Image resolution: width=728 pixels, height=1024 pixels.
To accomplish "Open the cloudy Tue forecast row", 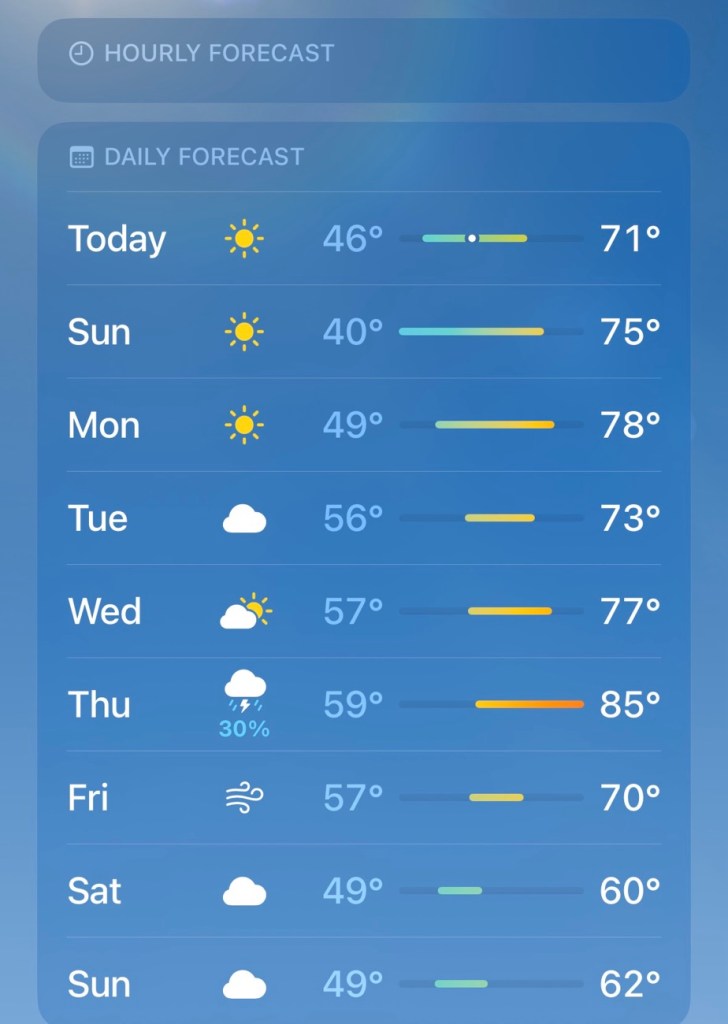I will (x=363, y=518).
